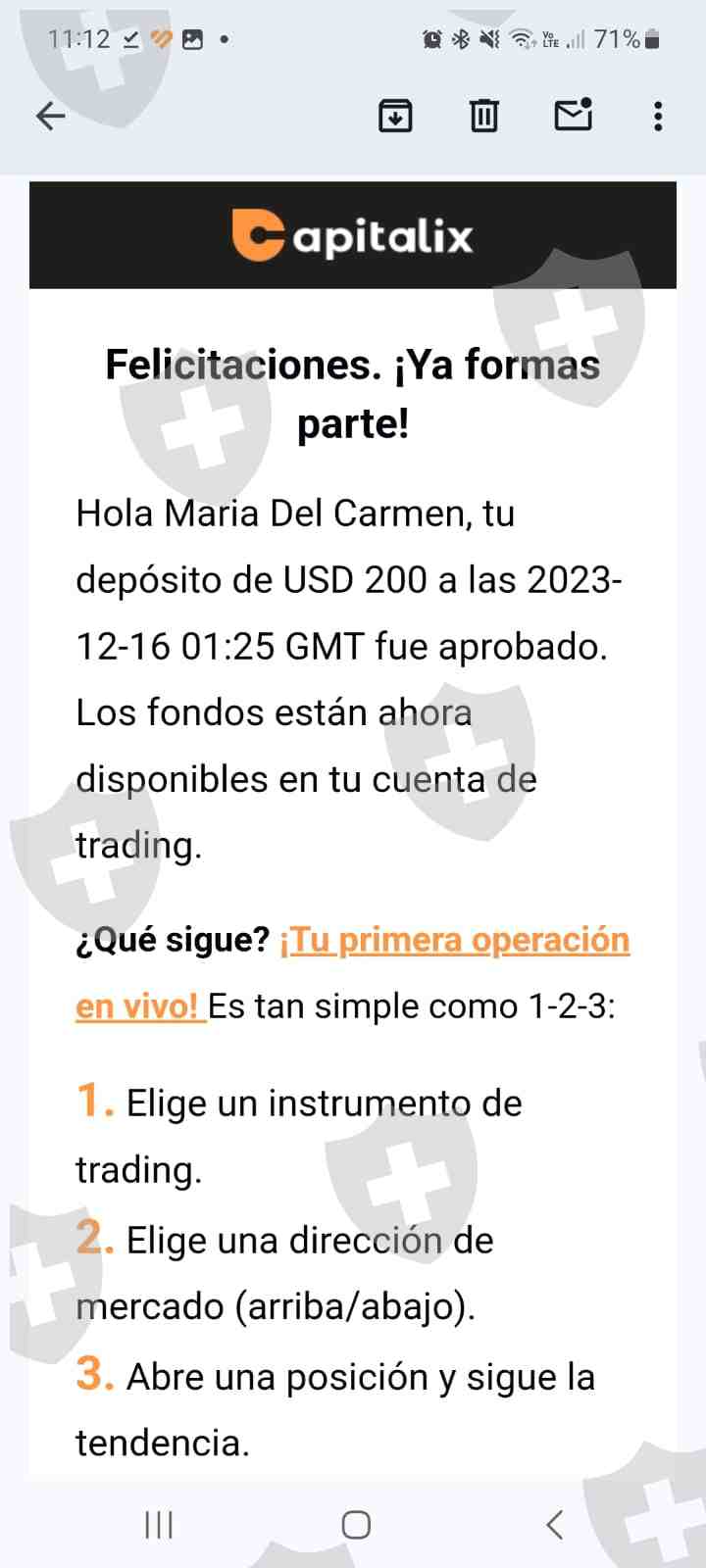Go back to the inbox
This screenshot has width=706, height=1568.
click(x=51, y=117)
